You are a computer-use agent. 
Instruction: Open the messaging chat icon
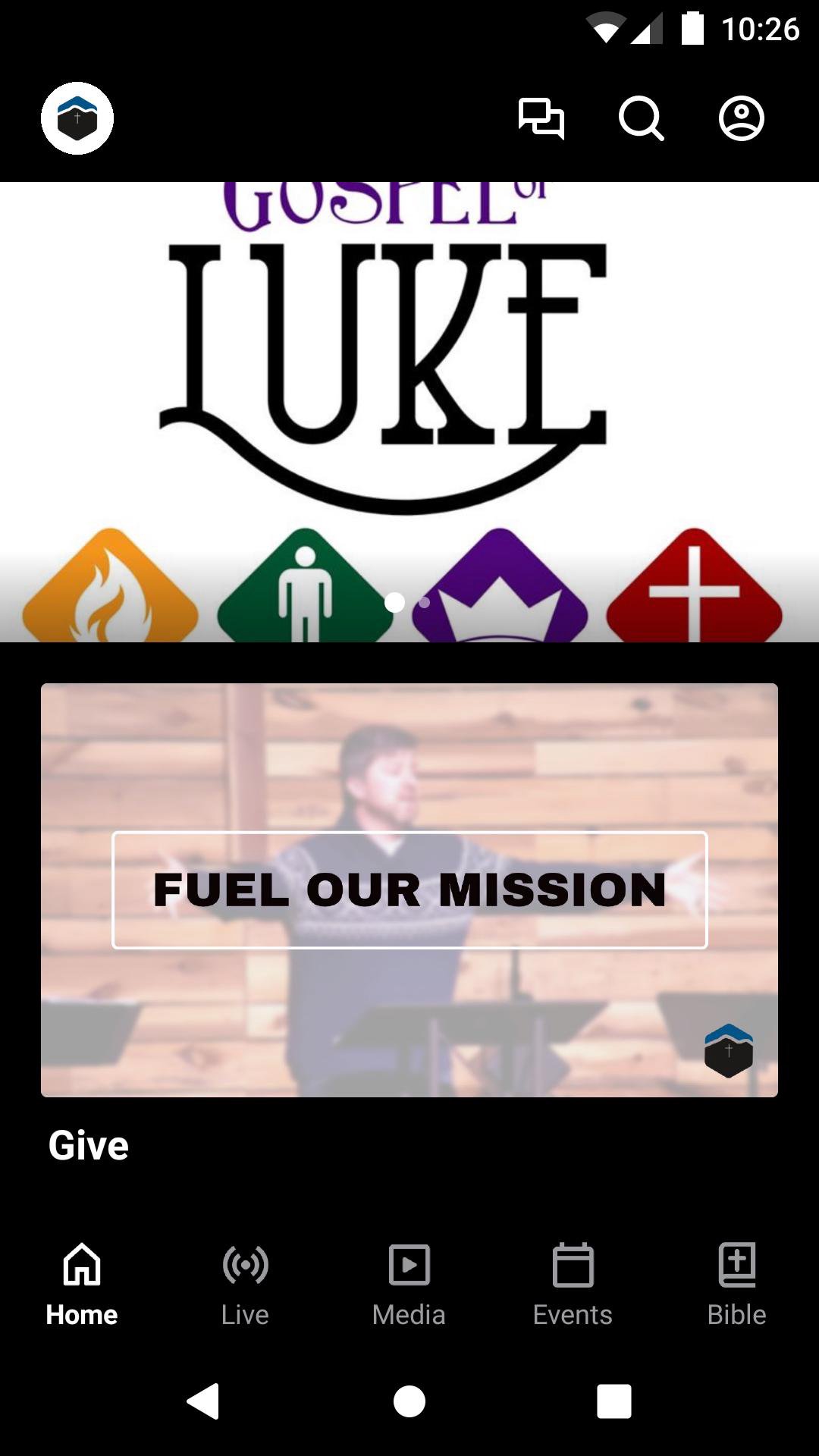pos(541,118)
